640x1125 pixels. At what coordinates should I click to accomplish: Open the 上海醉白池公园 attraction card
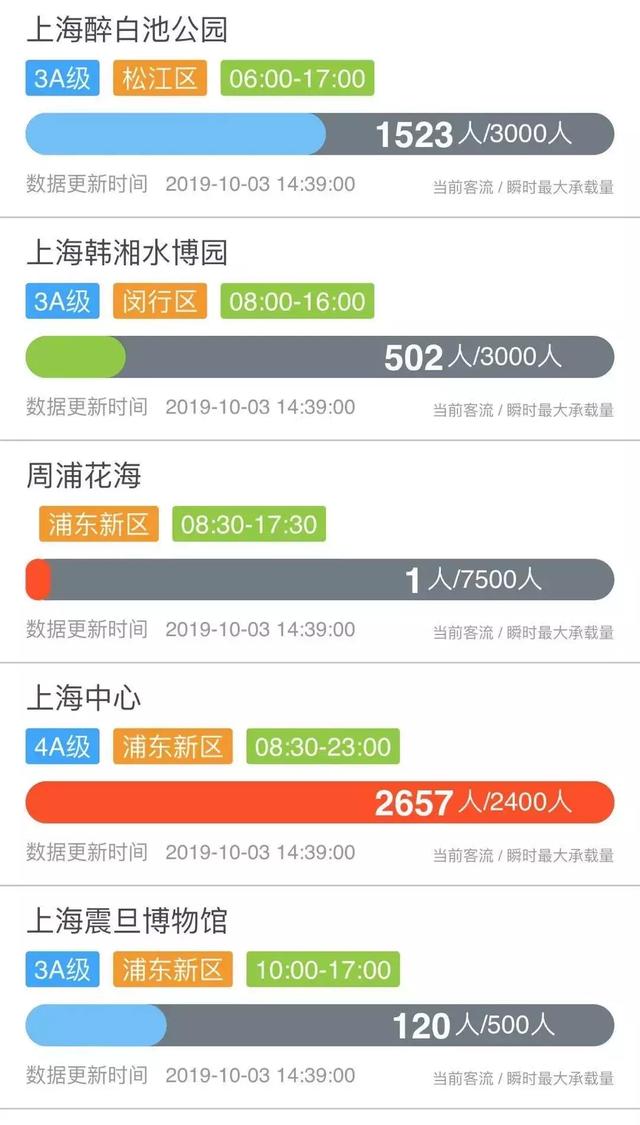coord(127,30)
